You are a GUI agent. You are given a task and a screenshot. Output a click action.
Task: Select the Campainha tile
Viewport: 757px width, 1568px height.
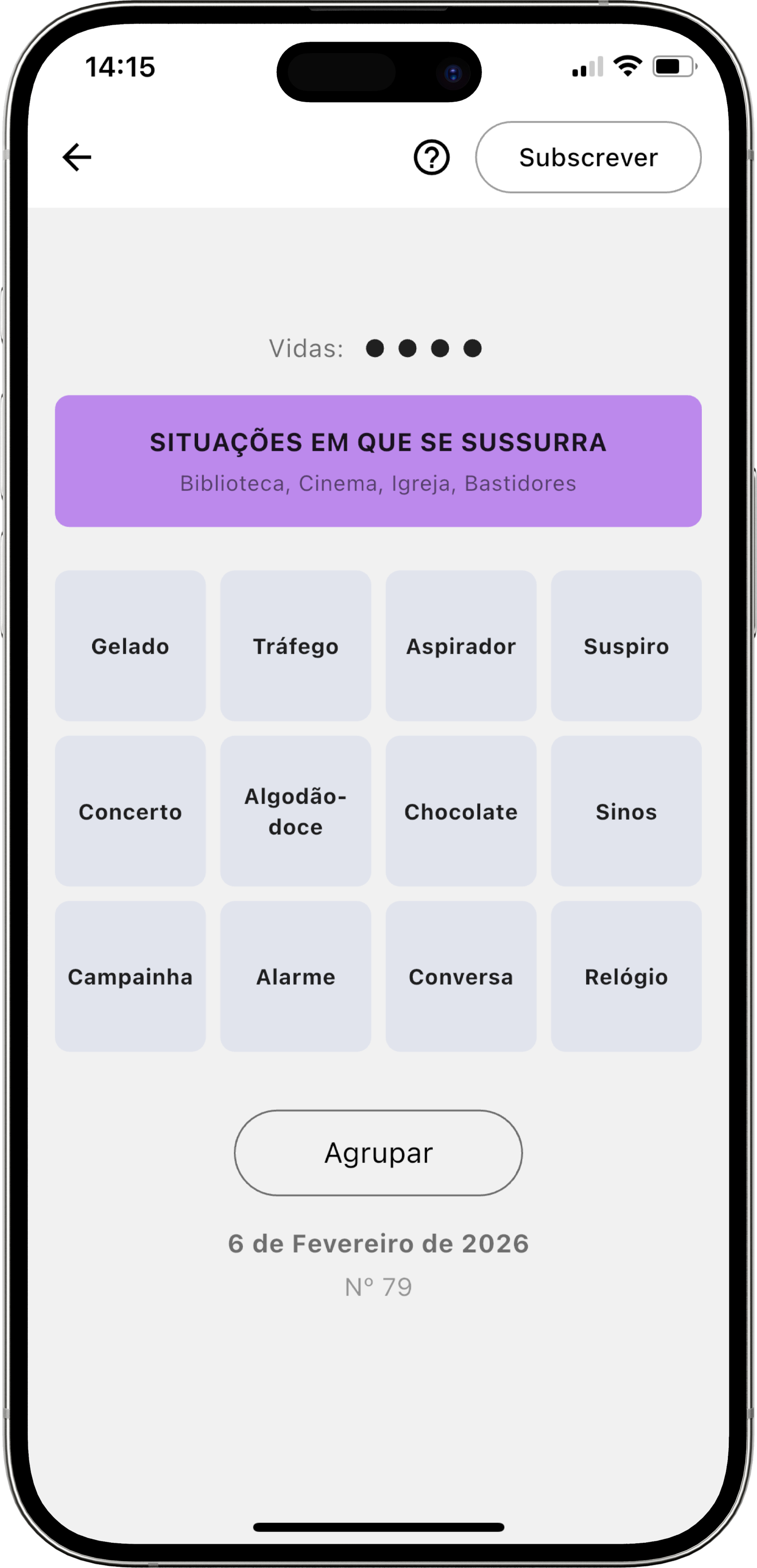[x=130, y=977]
